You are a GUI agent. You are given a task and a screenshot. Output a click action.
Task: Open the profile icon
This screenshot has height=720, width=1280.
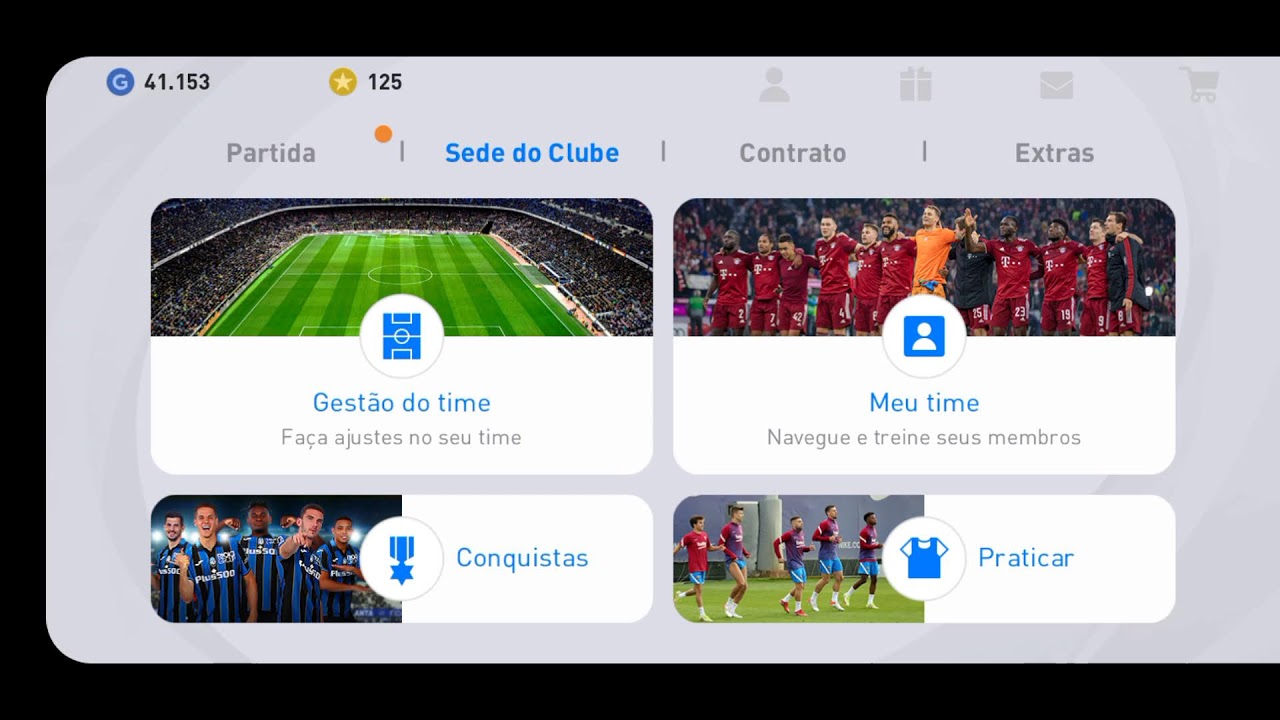pos(773,85)
